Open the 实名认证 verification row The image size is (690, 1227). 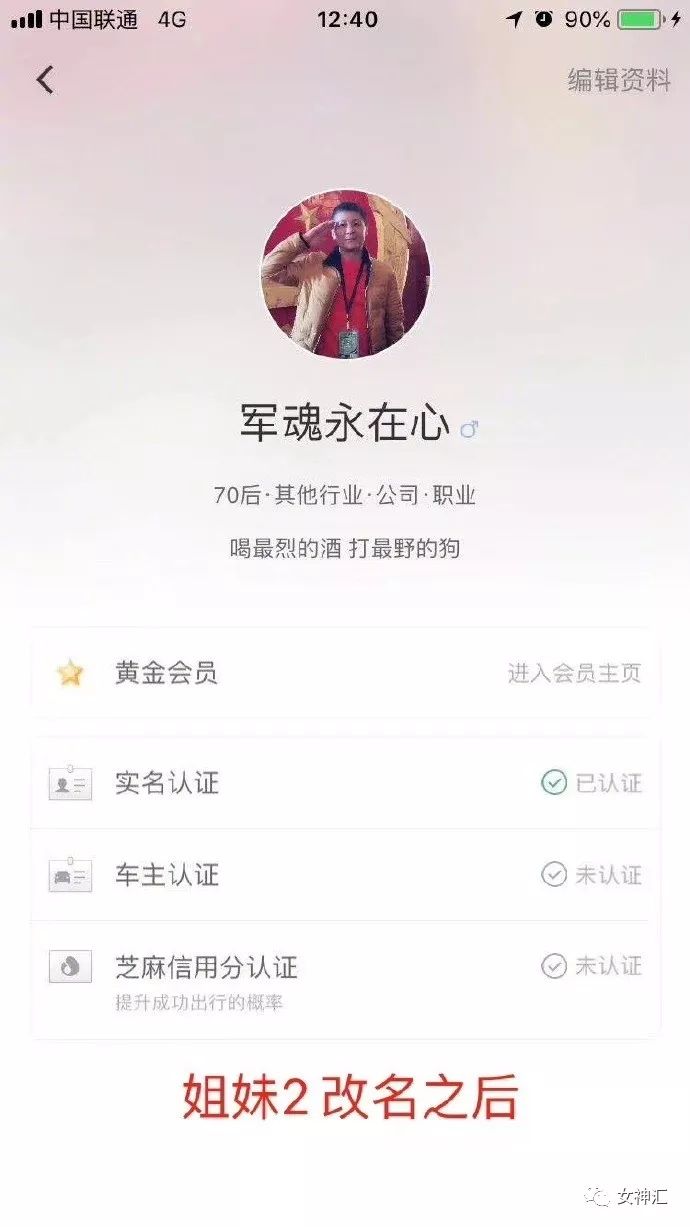coord(345,783)
